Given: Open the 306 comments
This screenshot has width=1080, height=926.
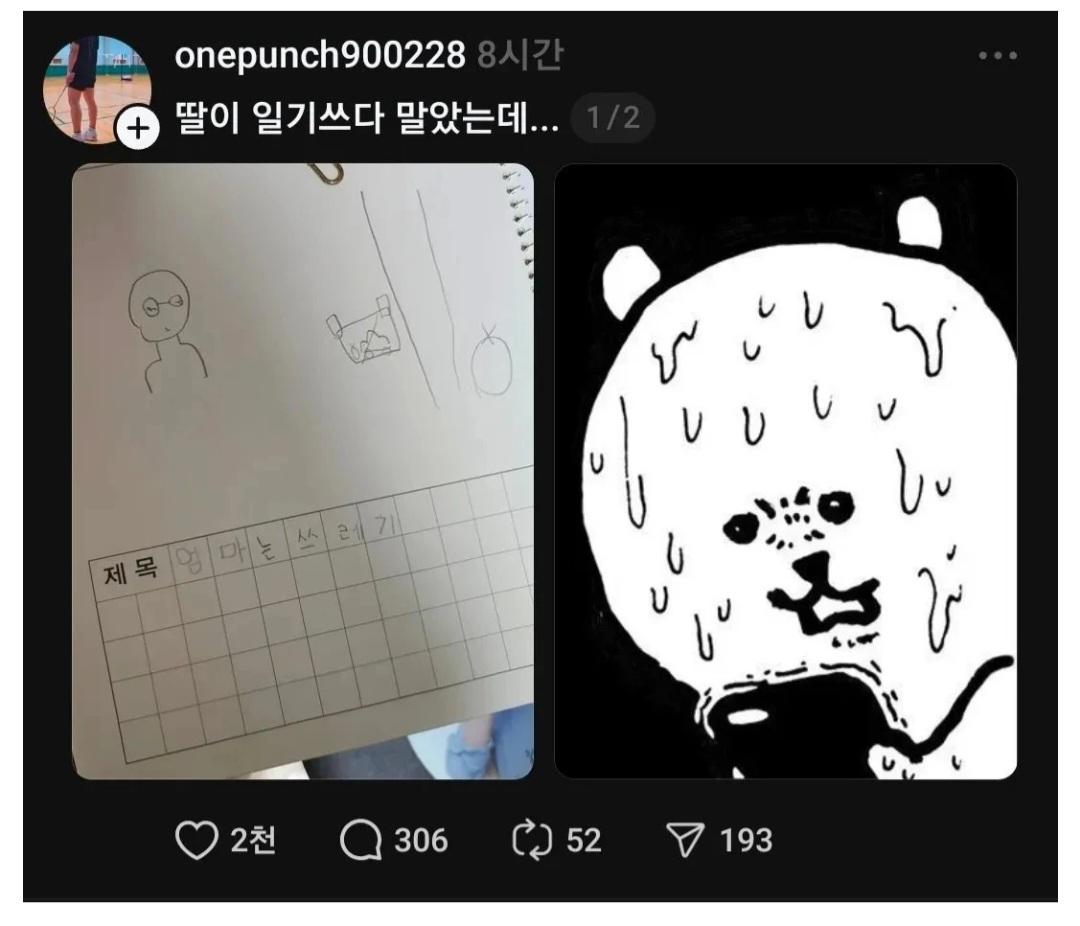Looking at the screenshot, I should coord(360,841).
